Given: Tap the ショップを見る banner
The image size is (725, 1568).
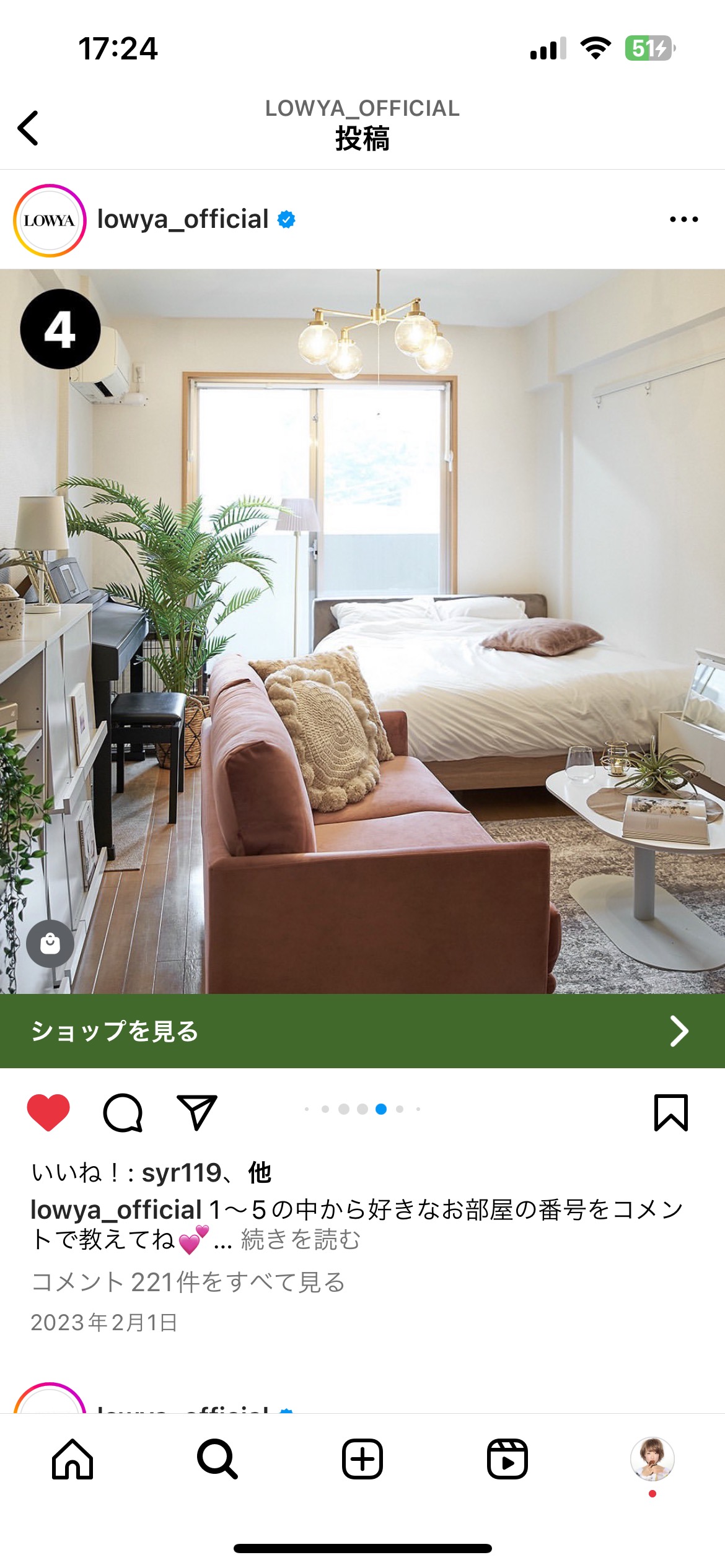Looking at the screenshot, I should [x=362, y=1031].
